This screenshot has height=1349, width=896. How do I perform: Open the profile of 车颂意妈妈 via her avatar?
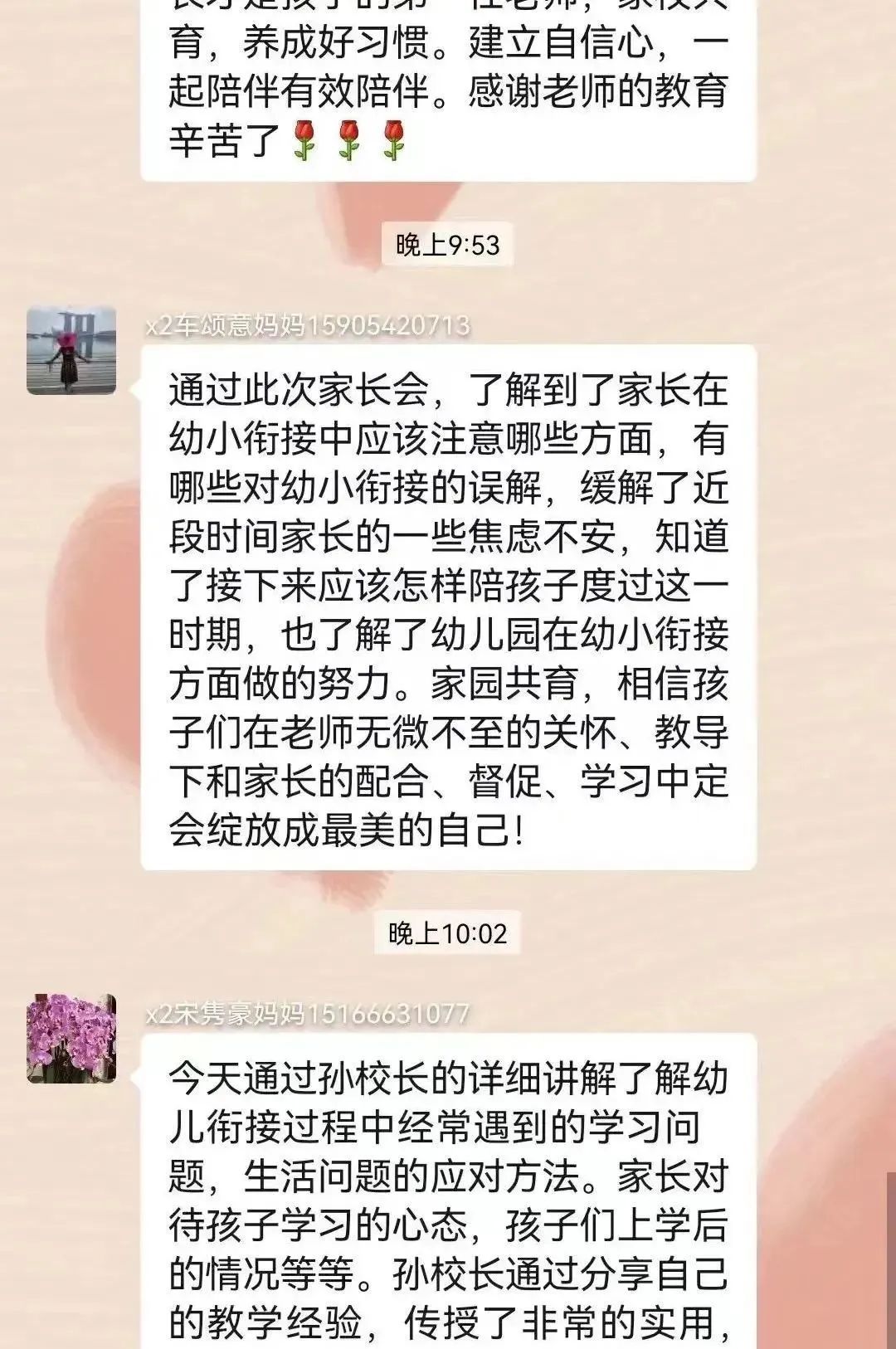pos(71,350)
